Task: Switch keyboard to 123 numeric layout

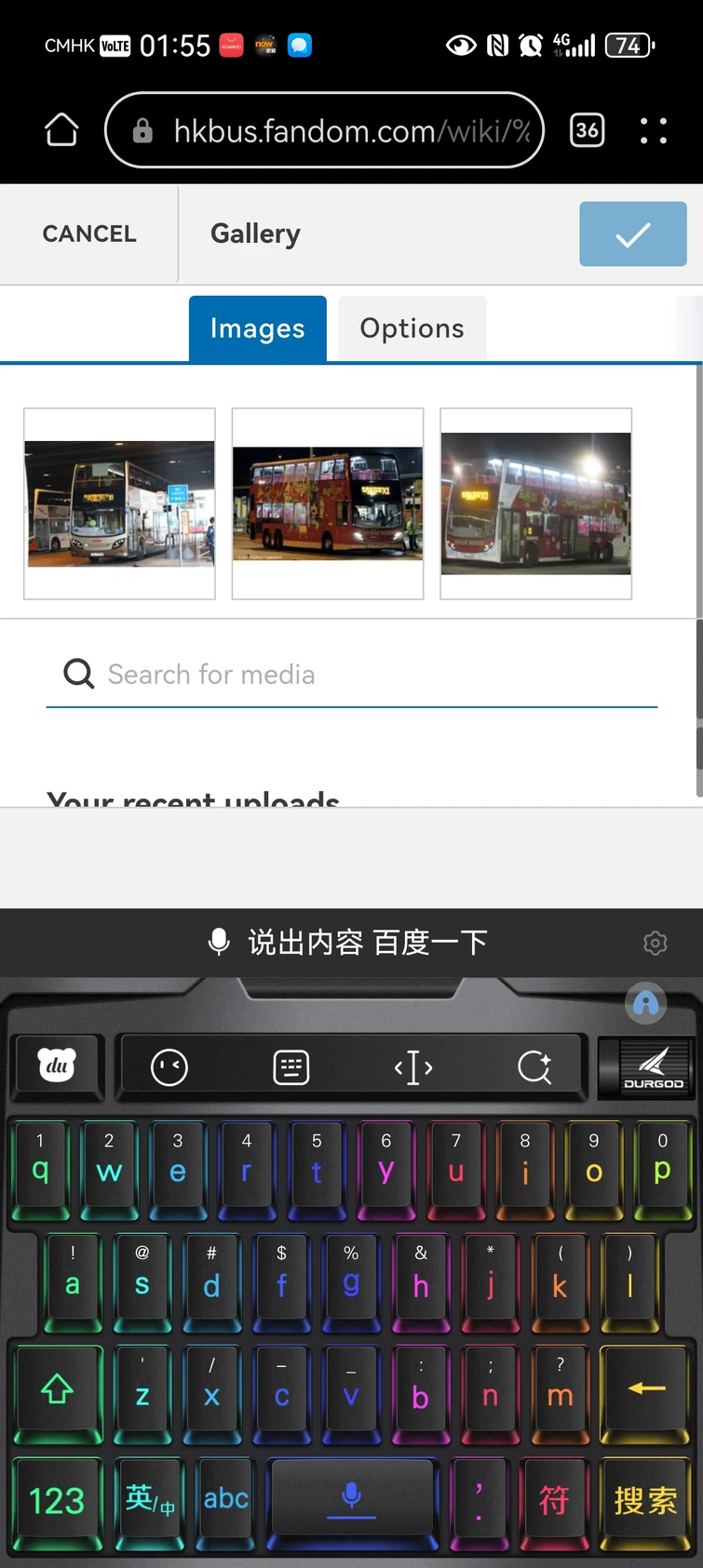Action: click(x=57, y=1500)
